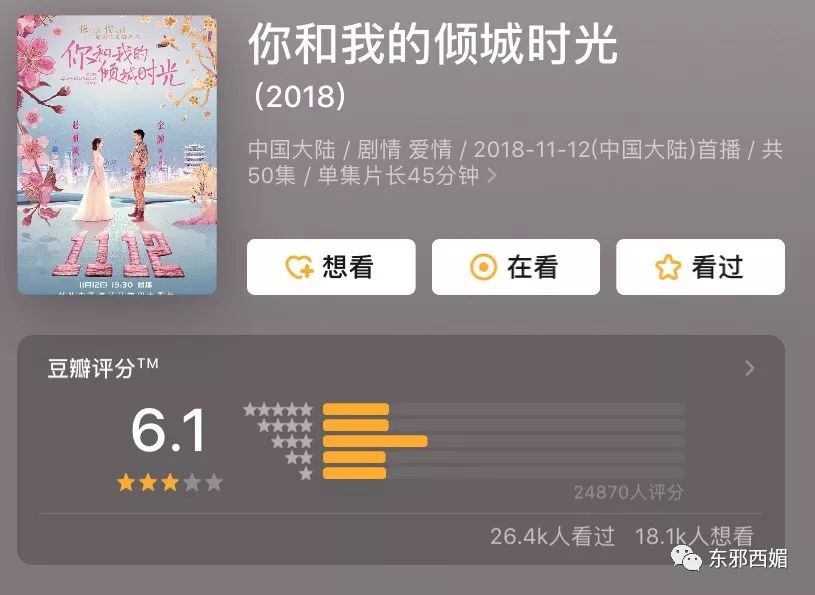This screenshot has height=595, width=815.
Task: Mark the show as 想看
Action: point(331,267)
